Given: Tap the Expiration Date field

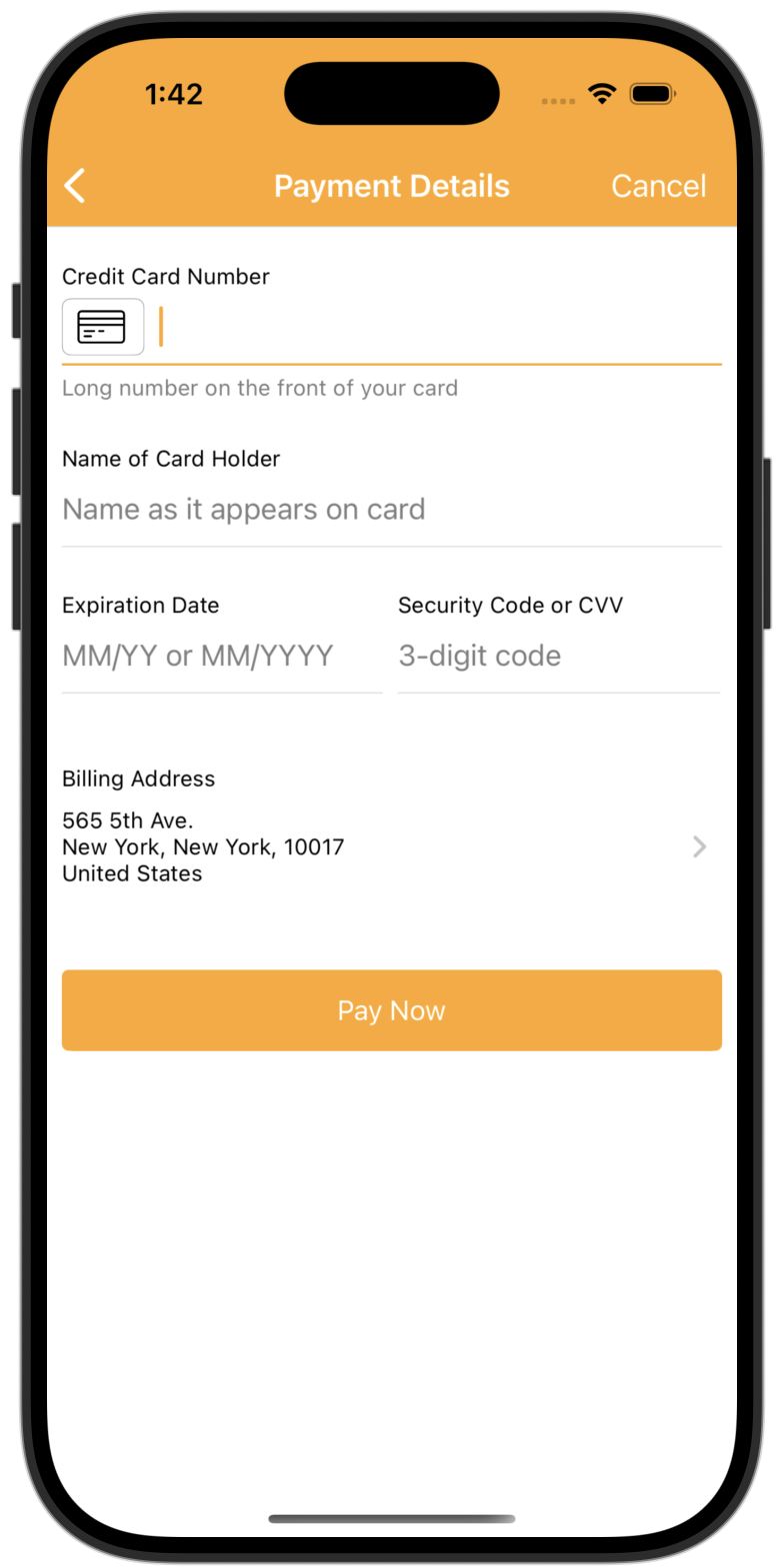Looking at the screenshot, I should coord(221,656).
